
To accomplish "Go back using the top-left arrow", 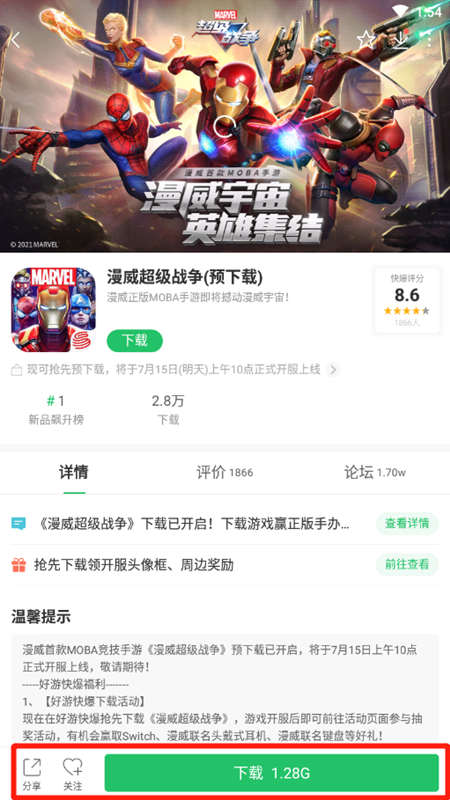I will [16, 40].
